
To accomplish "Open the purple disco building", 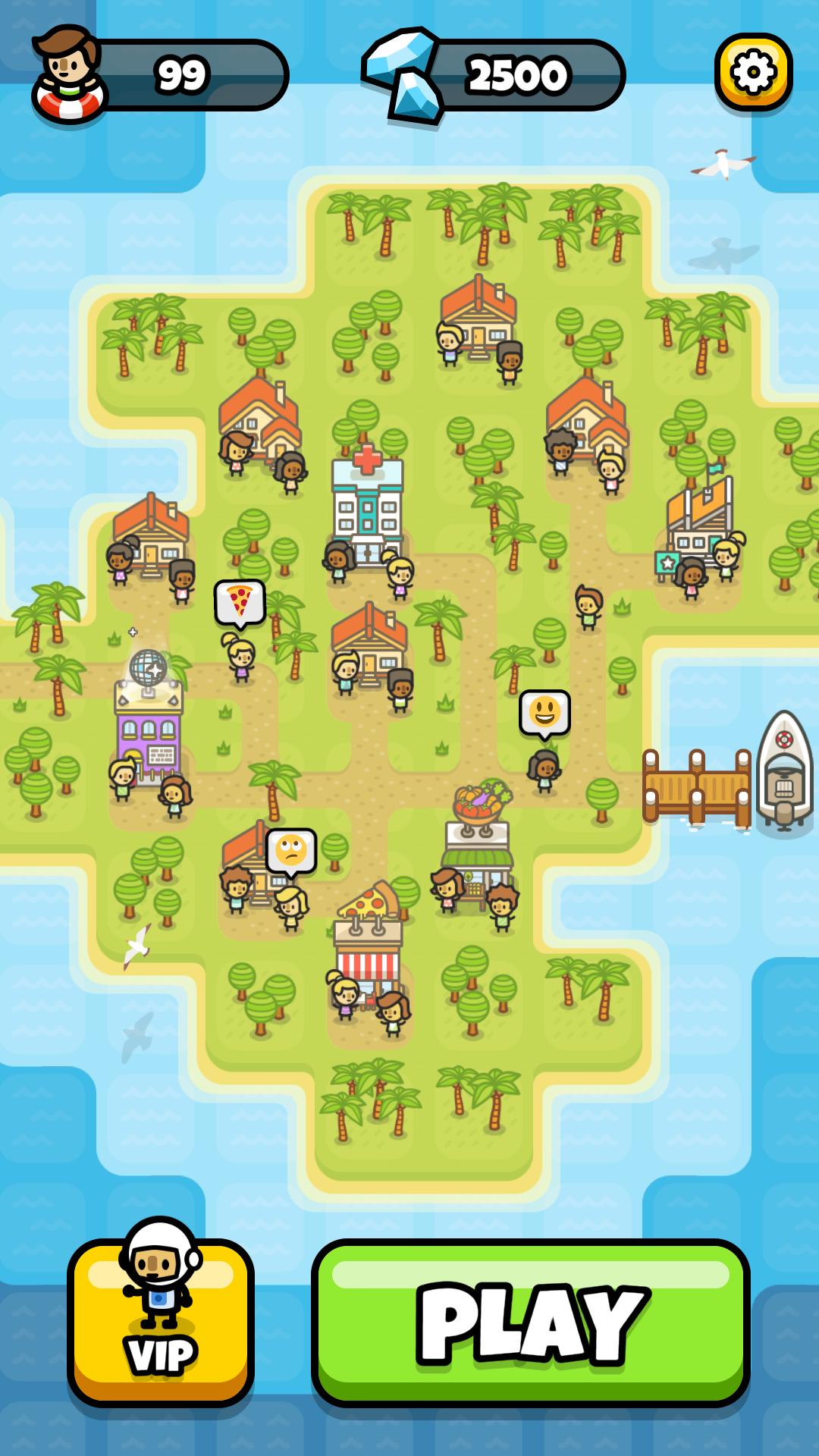I will [149, 720].
